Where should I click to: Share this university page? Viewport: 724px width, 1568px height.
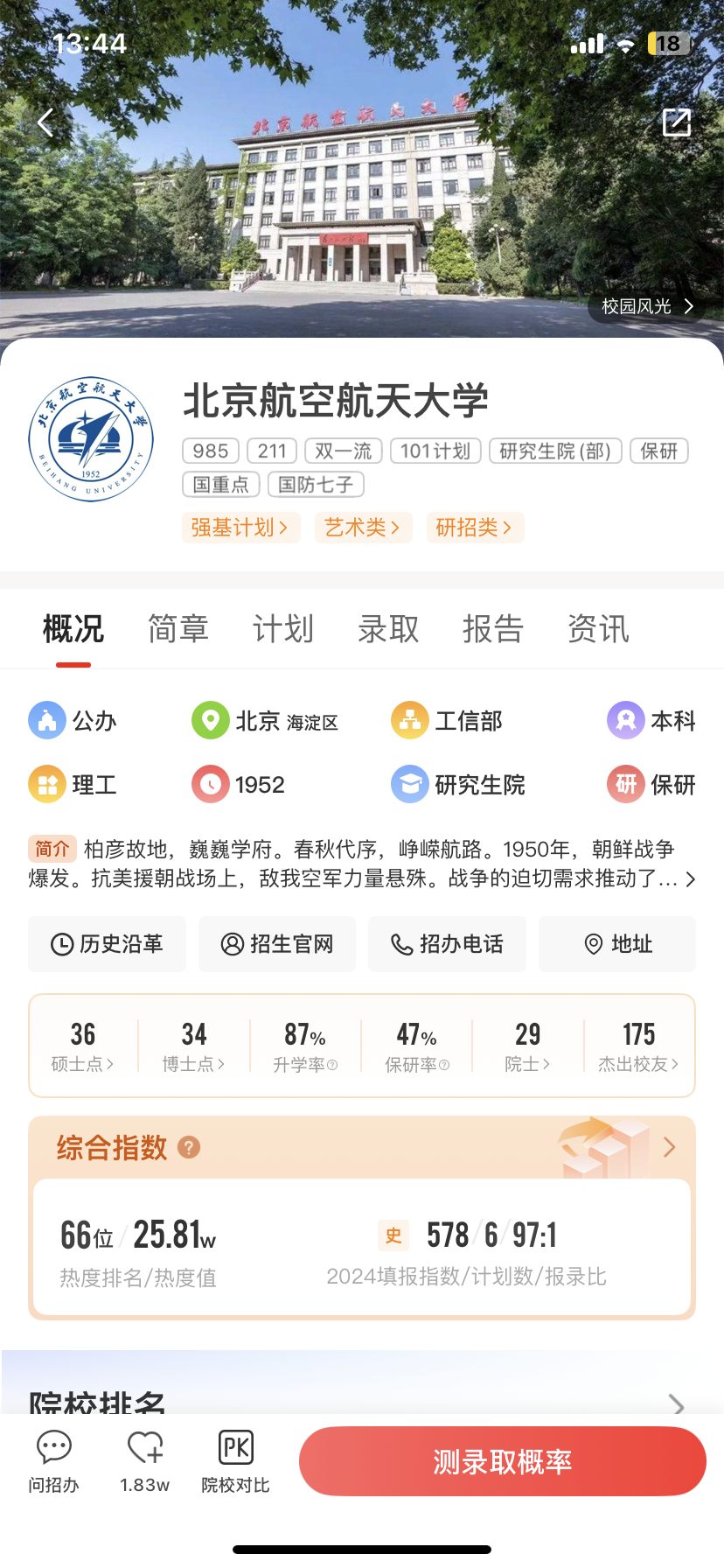click(x=676, y=123)
